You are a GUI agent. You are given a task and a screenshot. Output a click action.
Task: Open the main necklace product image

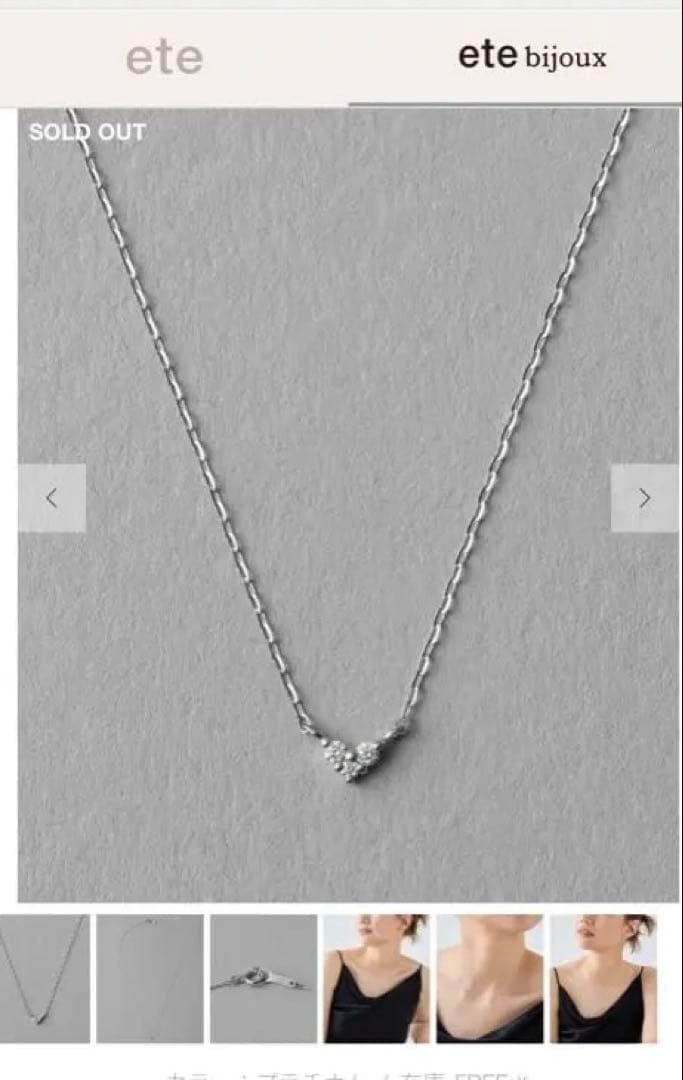(x=348, y=400)
